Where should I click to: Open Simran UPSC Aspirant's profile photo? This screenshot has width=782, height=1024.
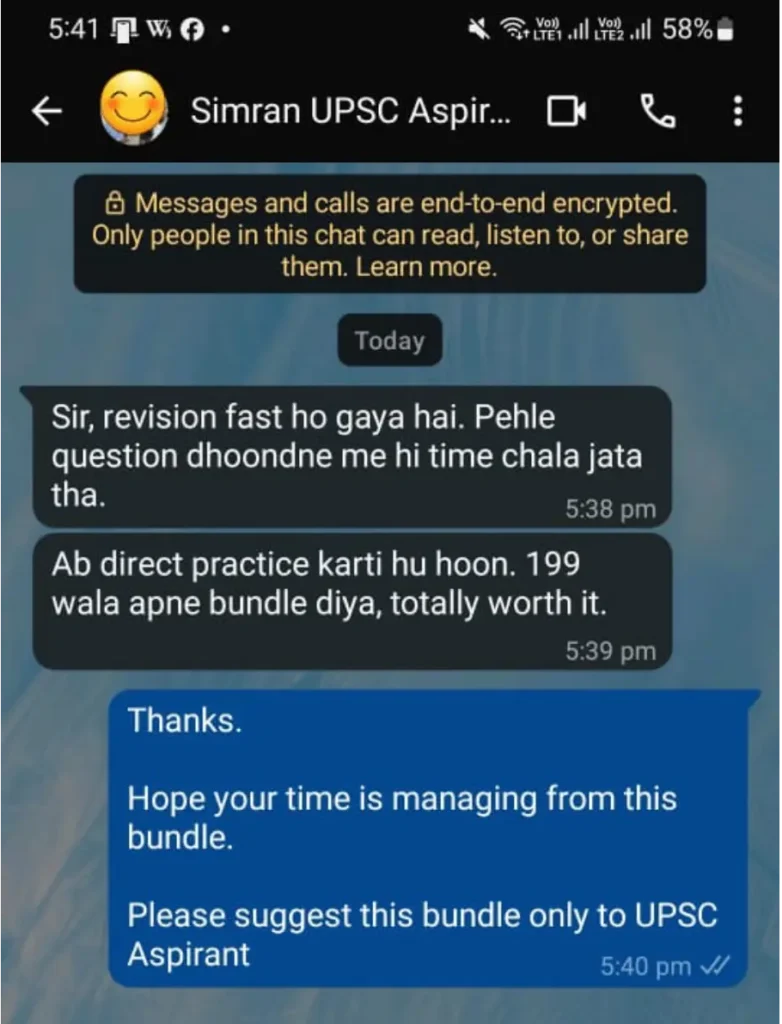click(x=134, y=110)
